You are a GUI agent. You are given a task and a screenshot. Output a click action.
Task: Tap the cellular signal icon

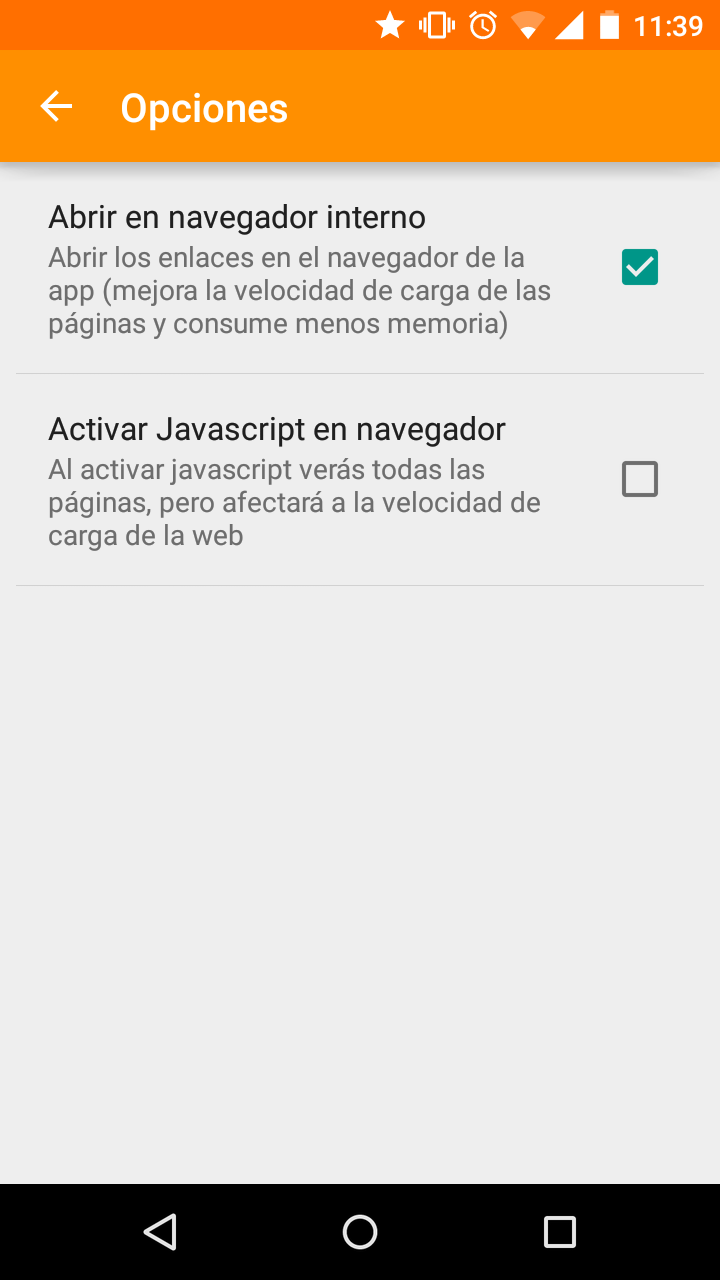tap(572, 25)
